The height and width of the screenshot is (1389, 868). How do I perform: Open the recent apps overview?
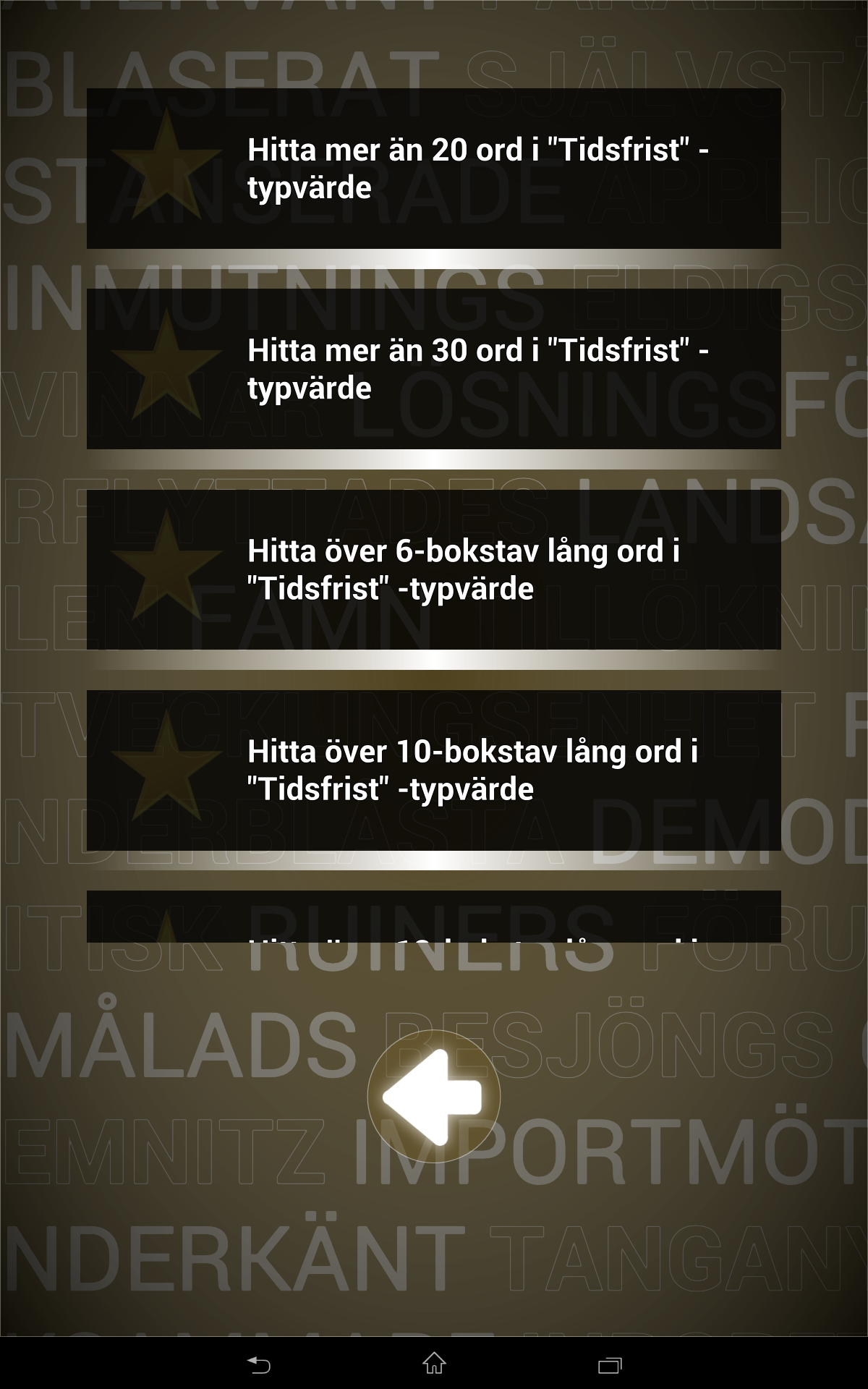click(x=610, y=1364)
